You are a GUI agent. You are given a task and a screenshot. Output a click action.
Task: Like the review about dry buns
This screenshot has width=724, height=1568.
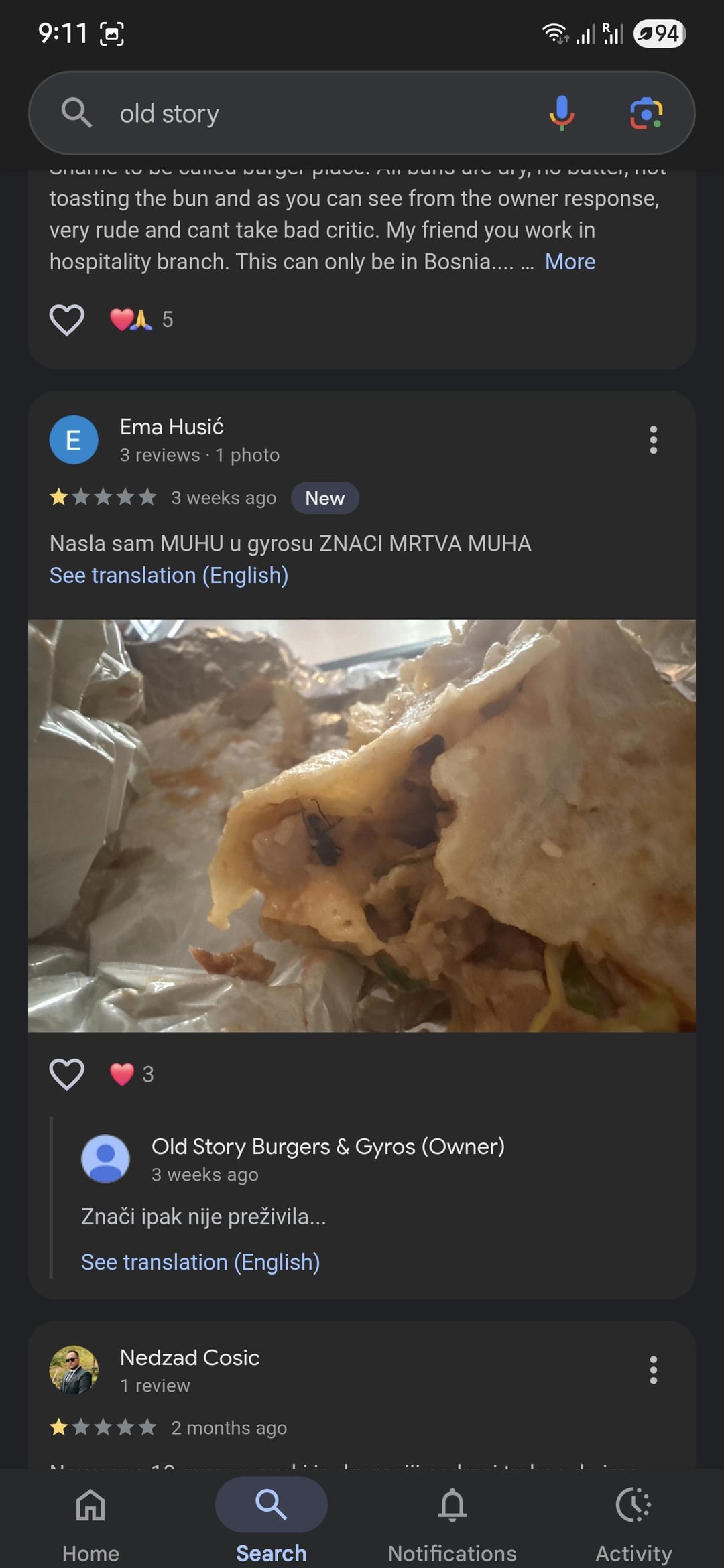coord(67,320)
